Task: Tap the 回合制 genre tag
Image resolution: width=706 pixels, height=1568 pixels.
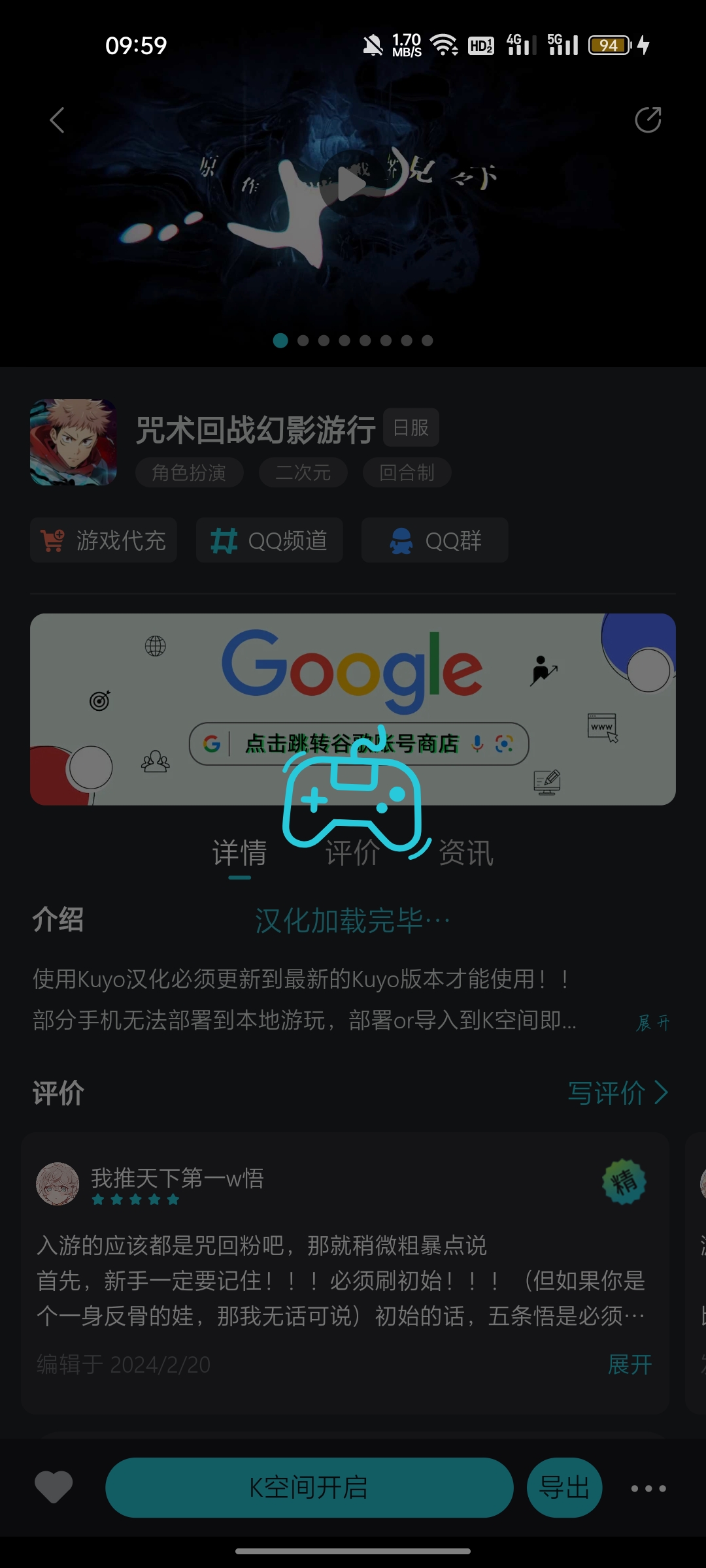Action: pyautogui.click(x=407, y=472)
